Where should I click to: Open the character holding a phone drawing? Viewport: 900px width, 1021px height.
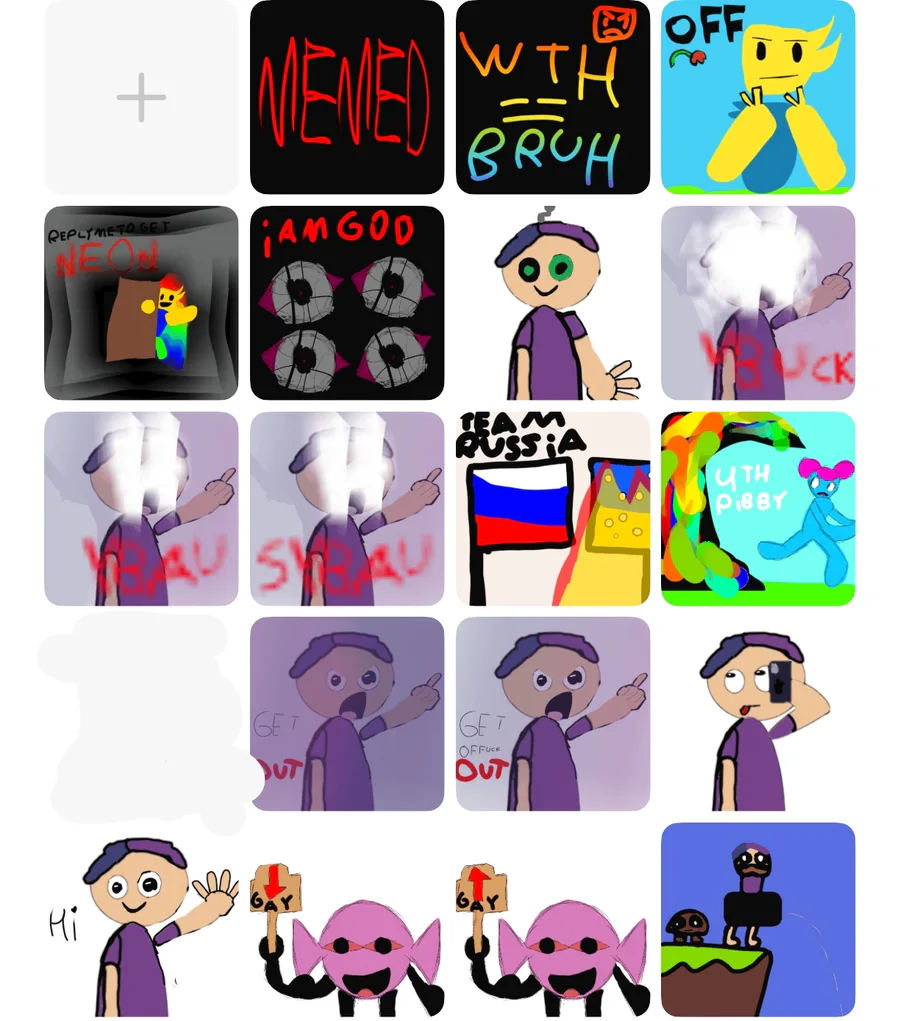pyautogui.click(x=758, y=715)
